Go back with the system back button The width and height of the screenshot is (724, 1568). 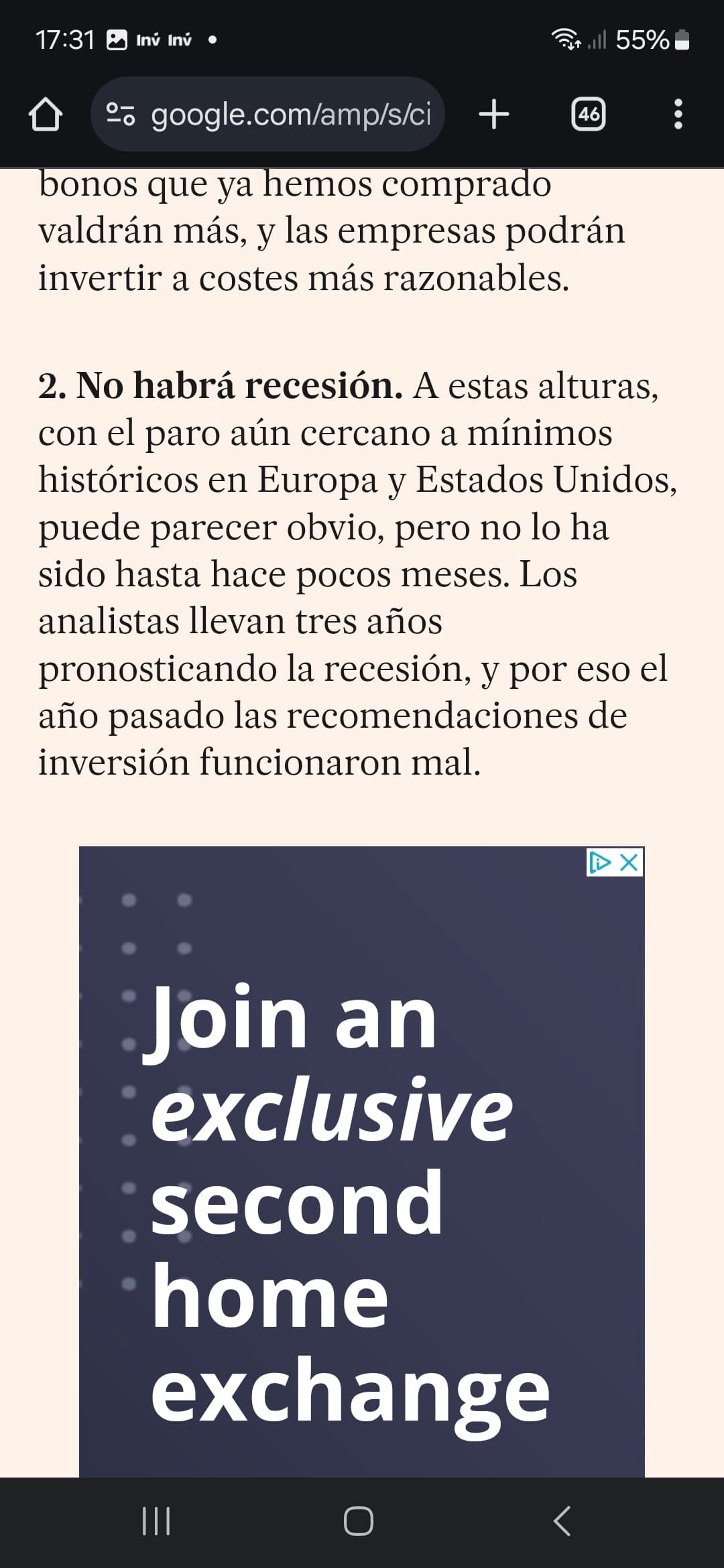[562, 1520]
